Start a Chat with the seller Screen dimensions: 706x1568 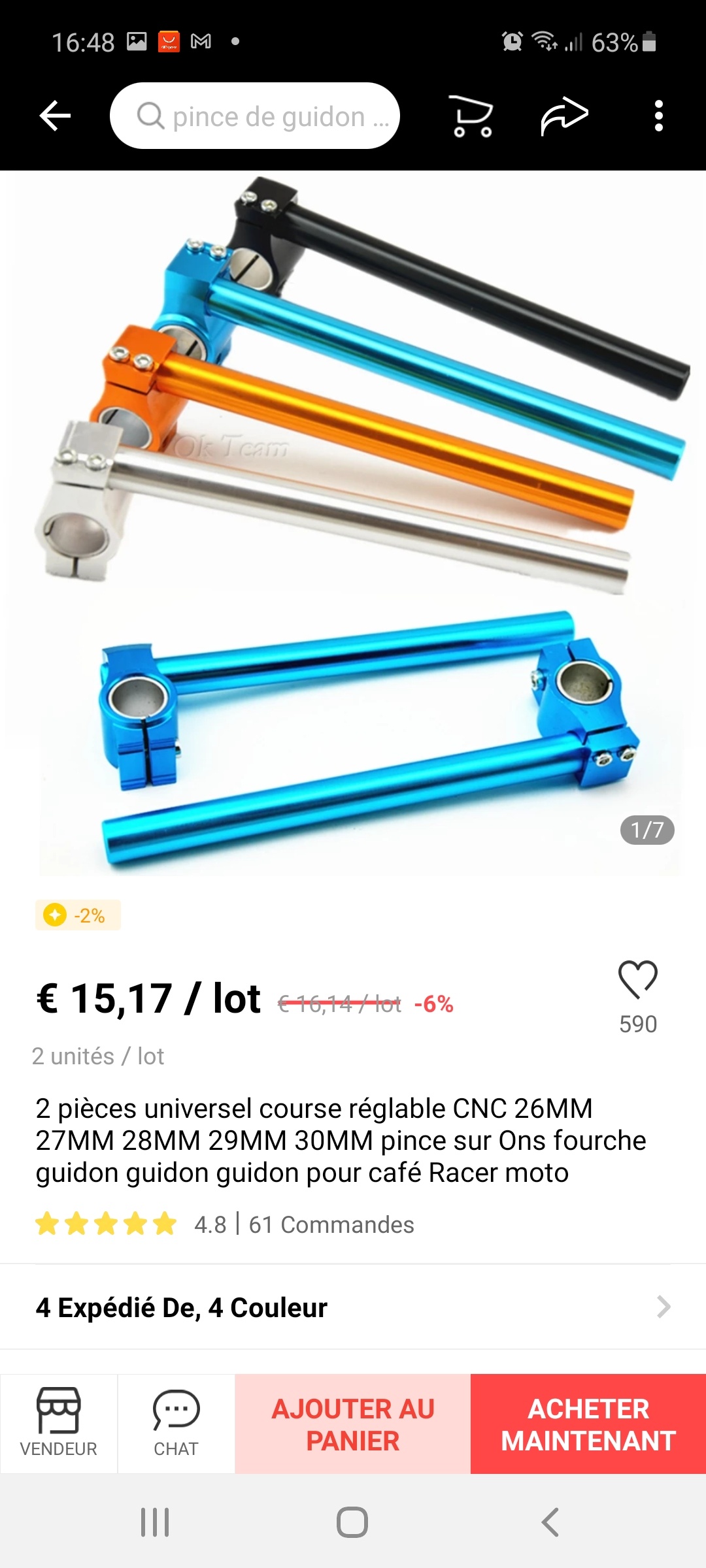point(176,1423)
